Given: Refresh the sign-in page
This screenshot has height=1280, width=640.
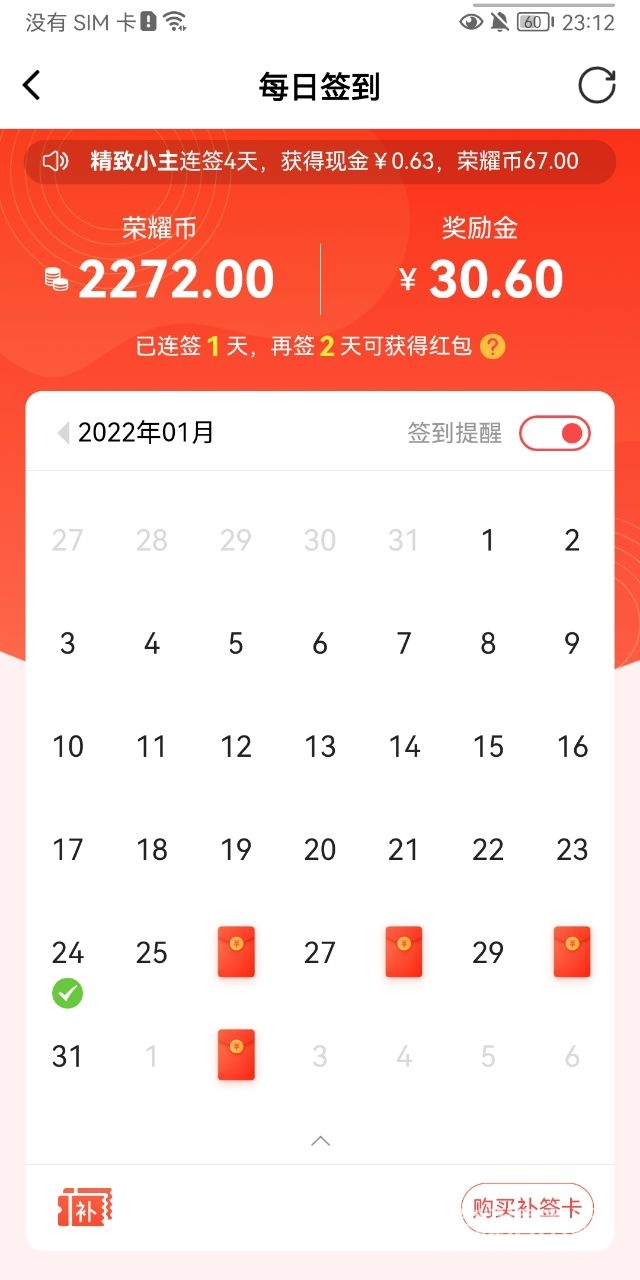Looking at the screenshot, I should (x=597, y=86).
